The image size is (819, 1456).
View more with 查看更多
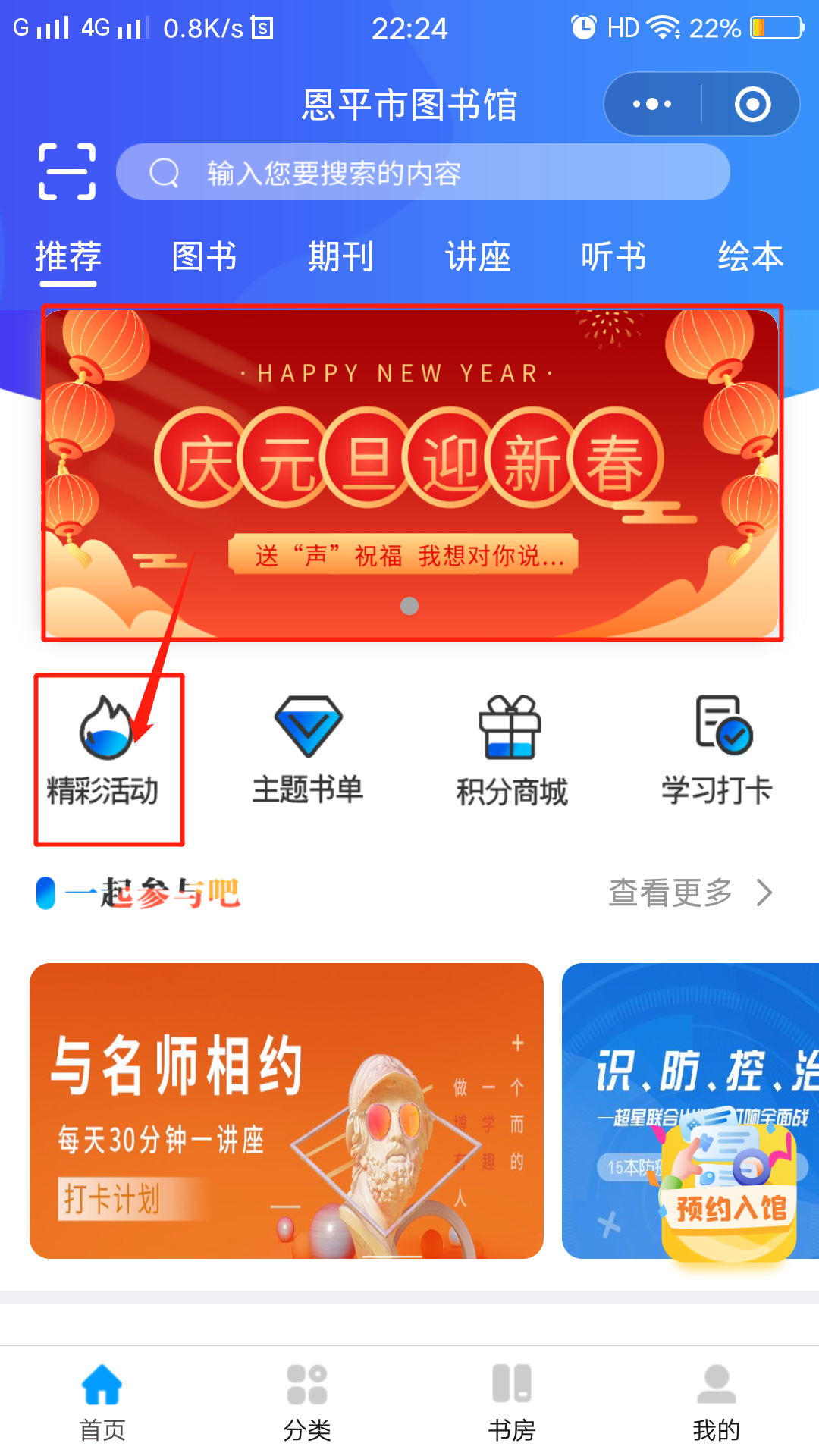(x=689, y=893)
